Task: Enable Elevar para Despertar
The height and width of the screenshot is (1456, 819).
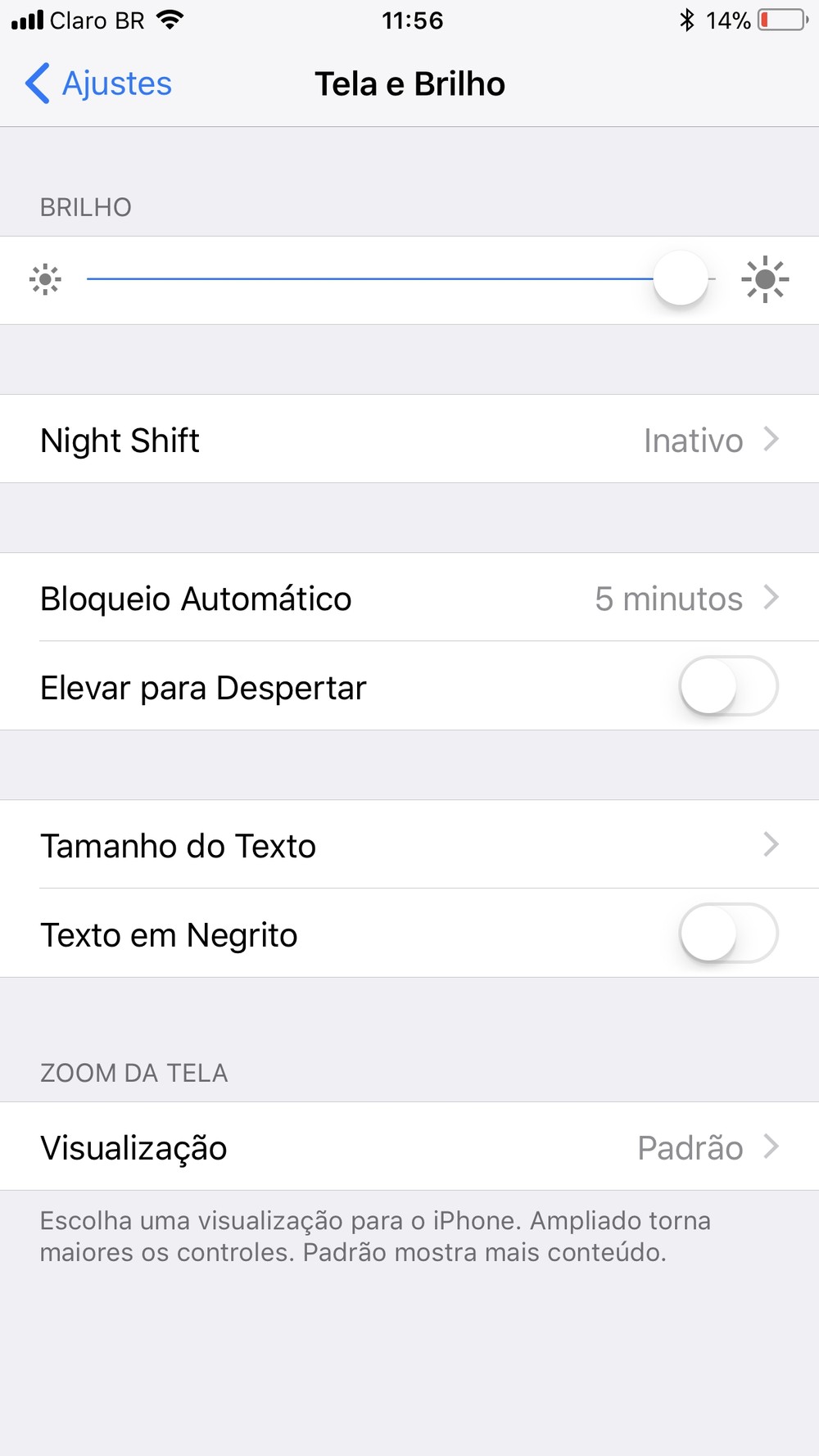Action: [727, 686]
